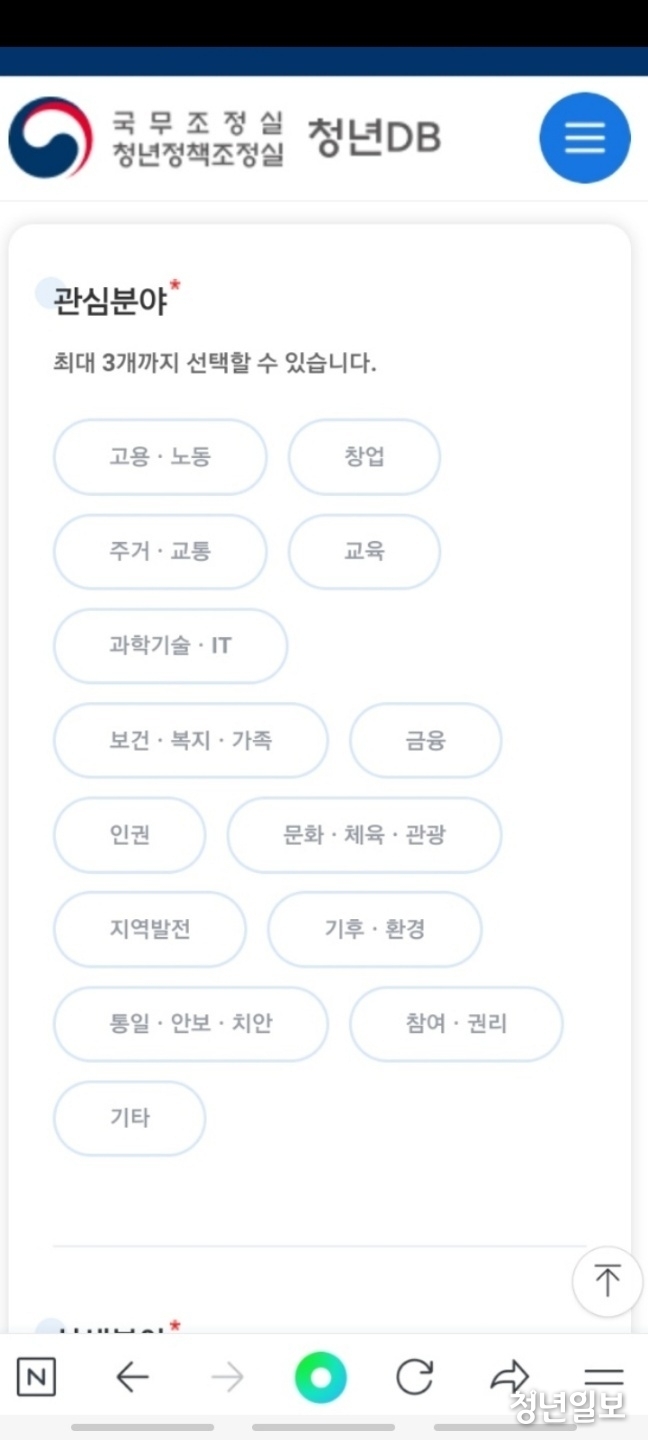Select the 과학기술·IT chip
The image size is (648, 1440).
(x=170, y=646)
